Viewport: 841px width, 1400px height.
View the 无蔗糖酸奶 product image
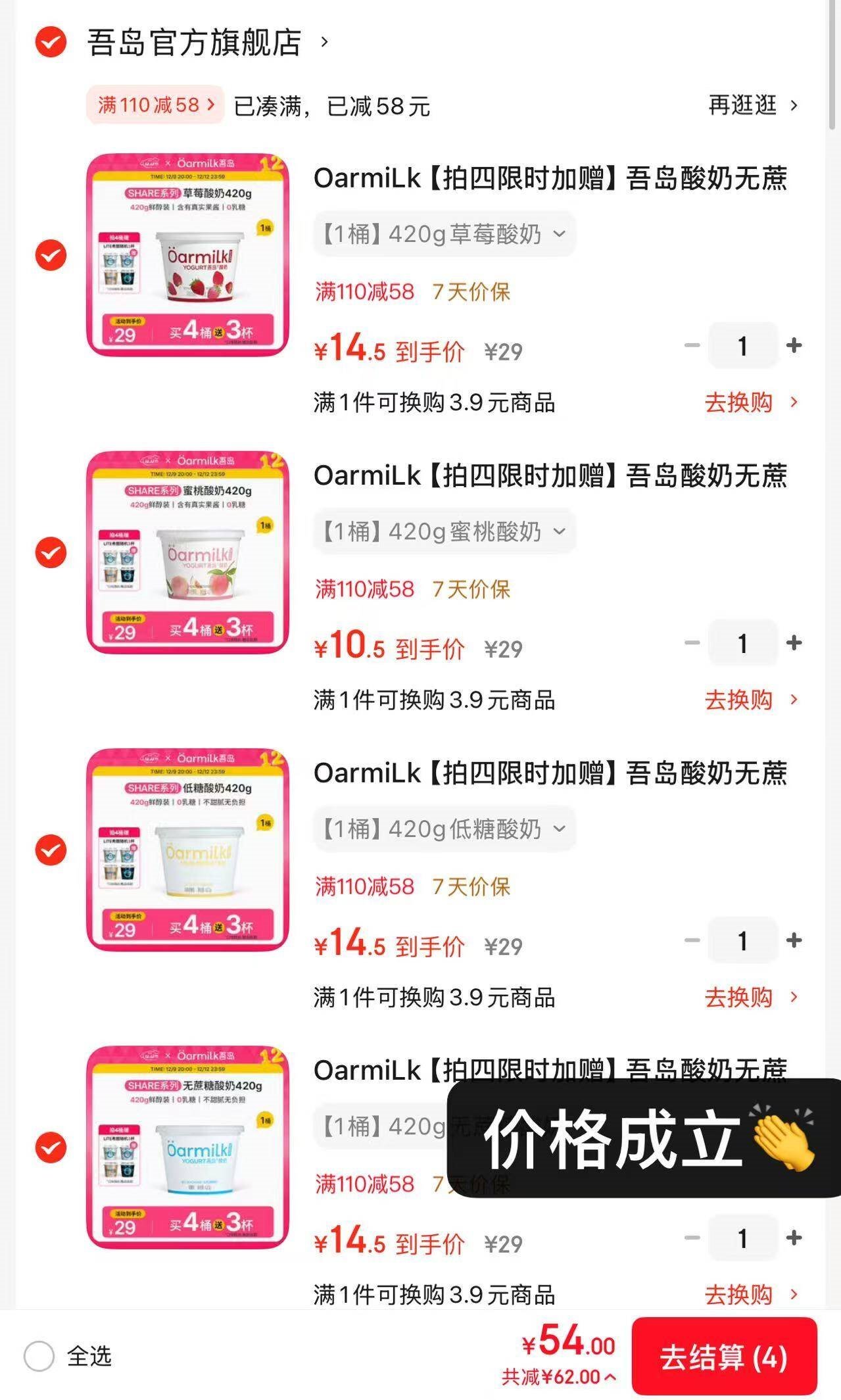[188, 1147]
